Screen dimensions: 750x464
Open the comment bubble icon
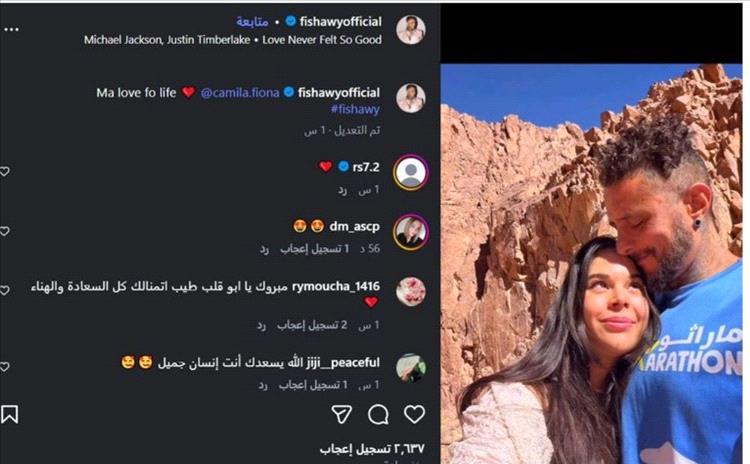pos(378,415)
